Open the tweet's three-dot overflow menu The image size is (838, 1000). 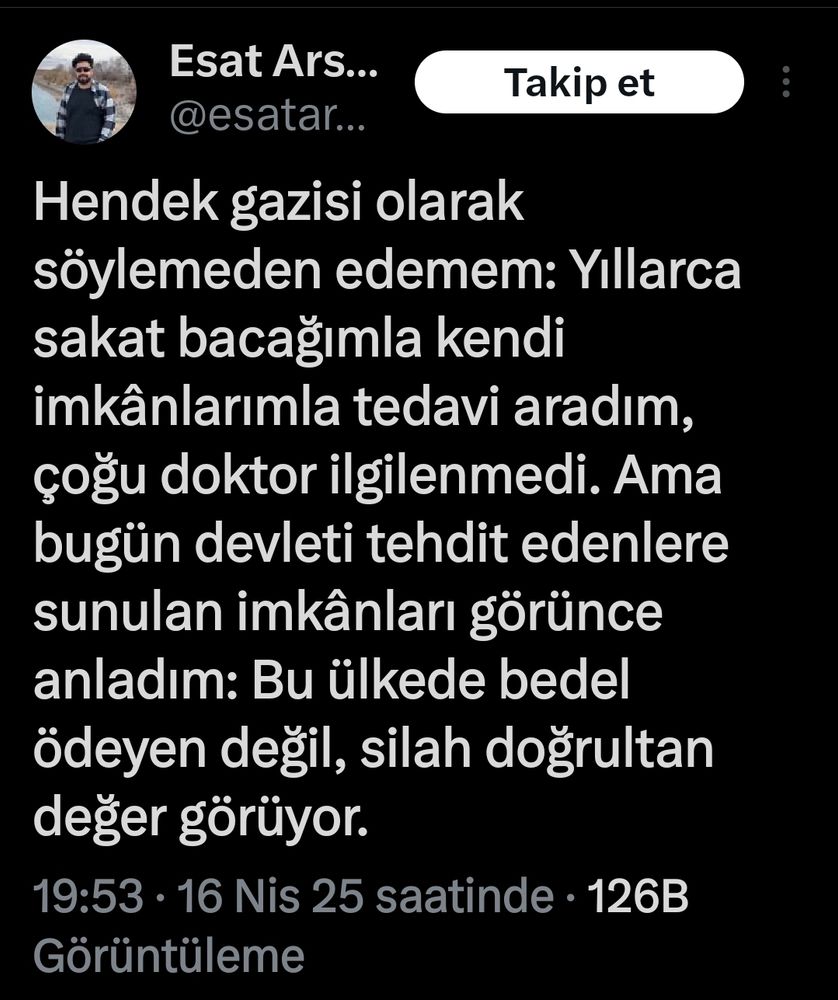(787, 82)
